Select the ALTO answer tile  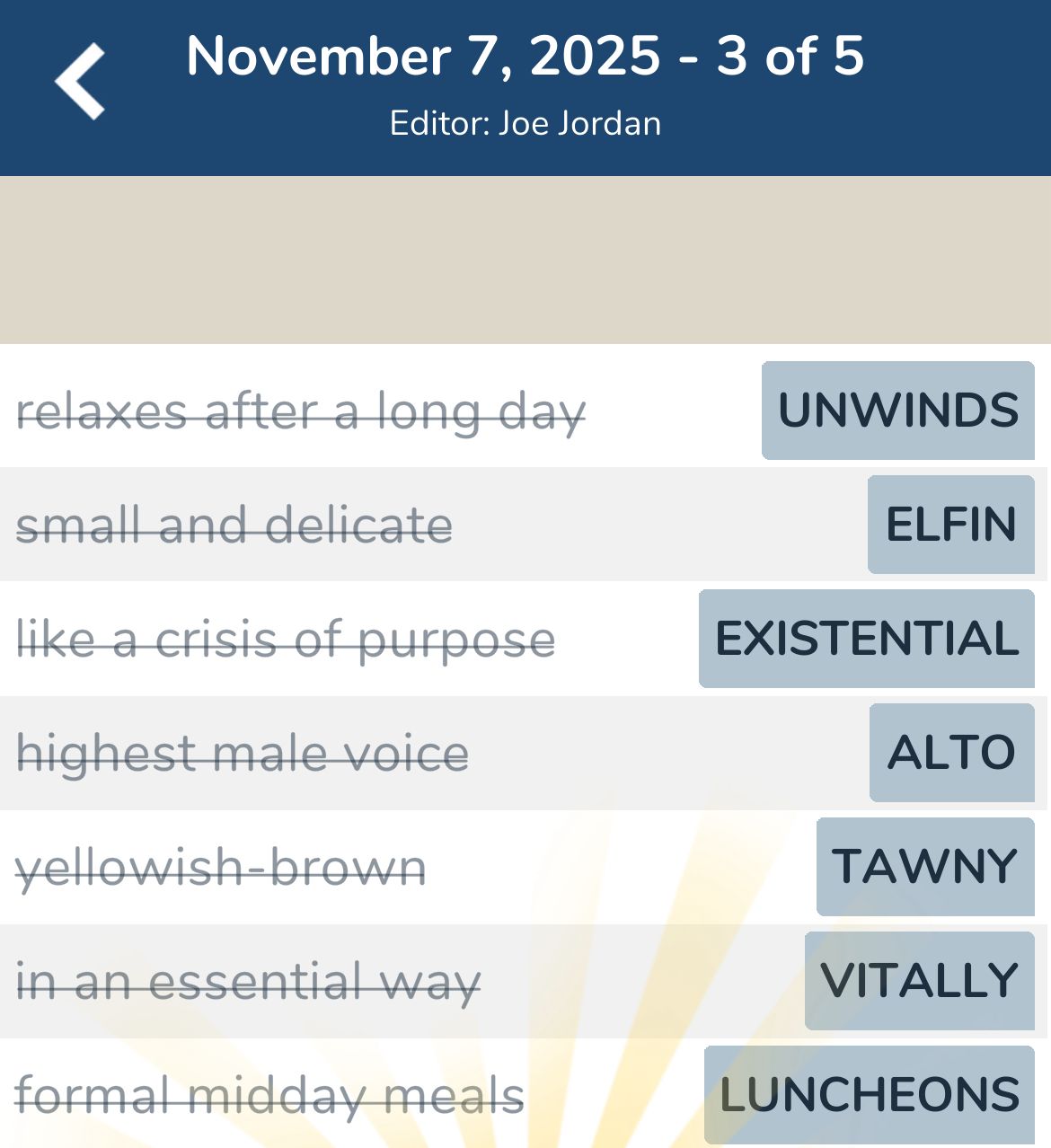click(x=951, y=753)
